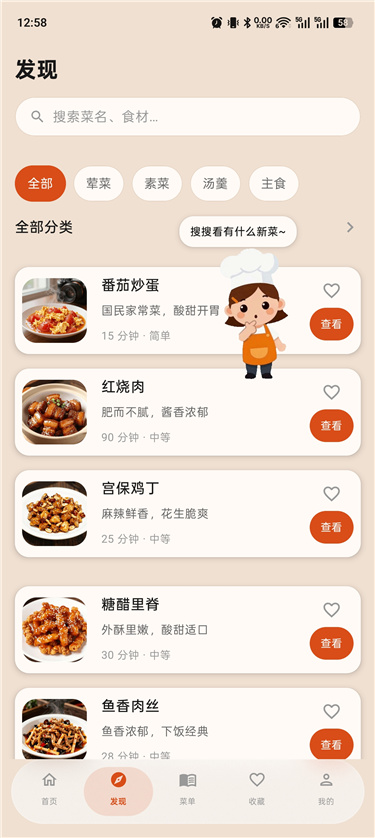
Task: Open the 宫保鸡丁 recipe card
Action: 188,514
